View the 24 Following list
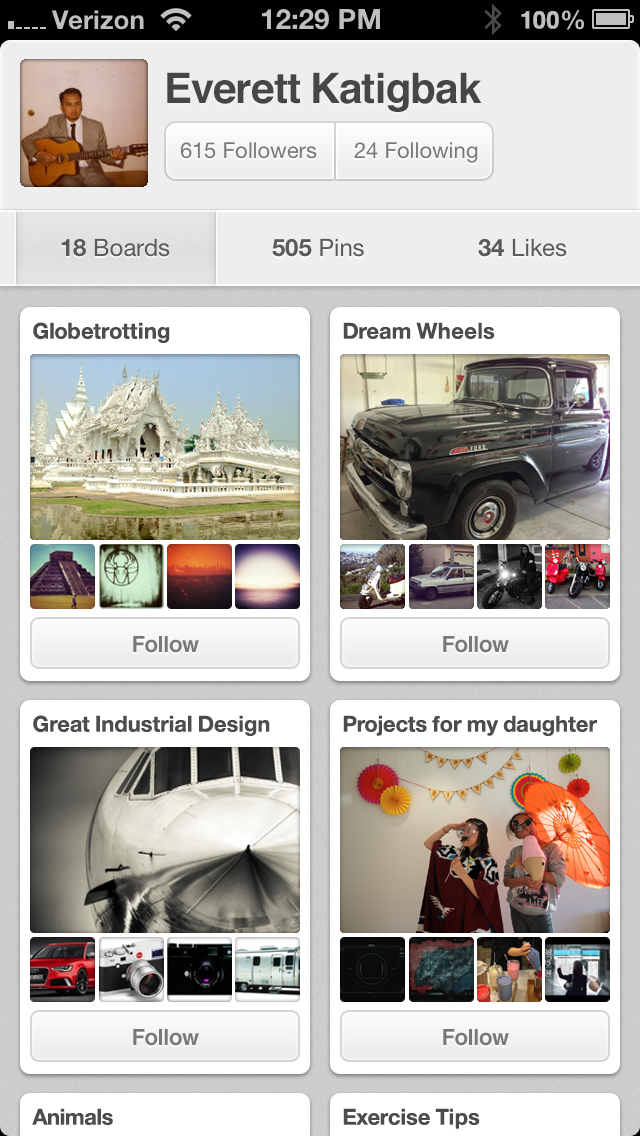This screenshot has width=640, height=1136. tap(415, 151)
